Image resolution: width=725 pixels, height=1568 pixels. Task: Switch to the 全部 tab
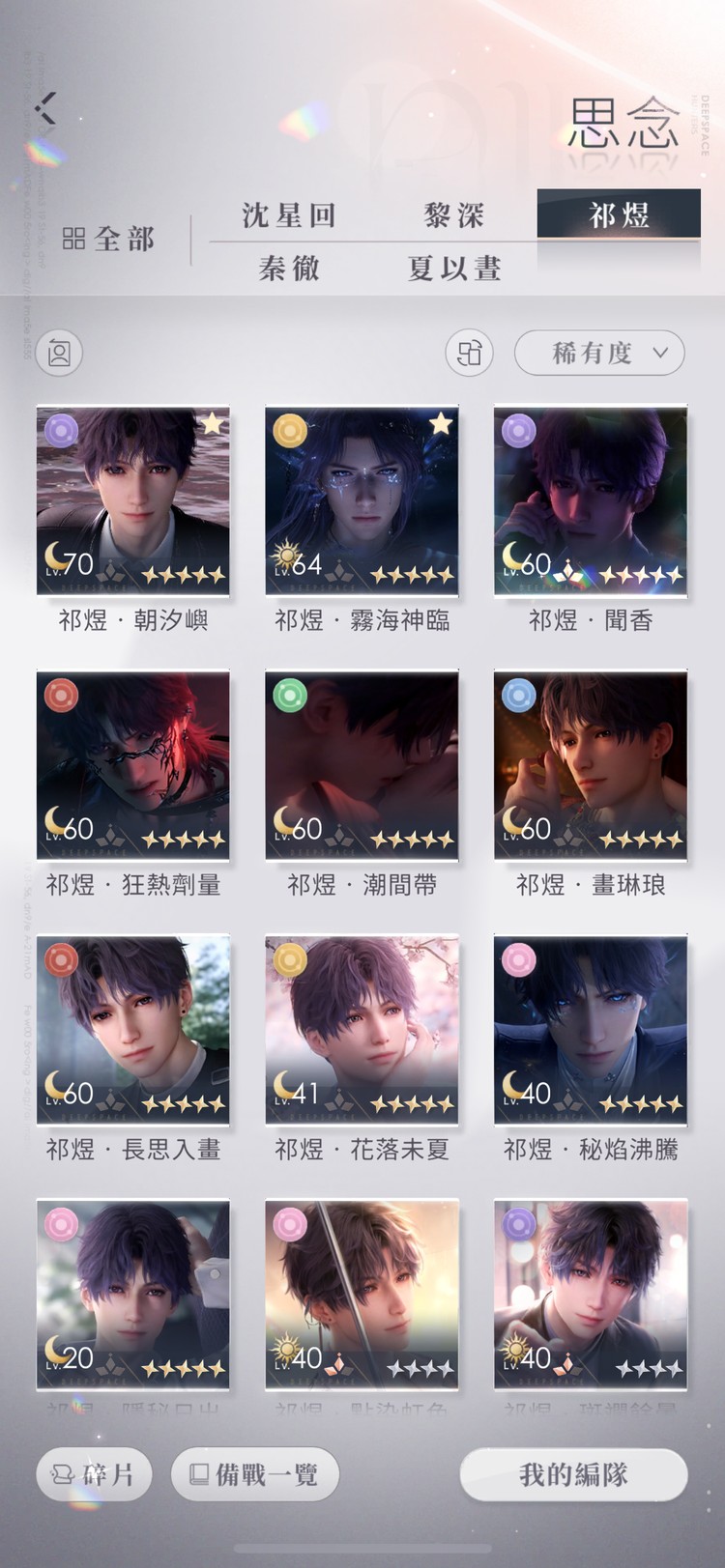tap(108, 239)
